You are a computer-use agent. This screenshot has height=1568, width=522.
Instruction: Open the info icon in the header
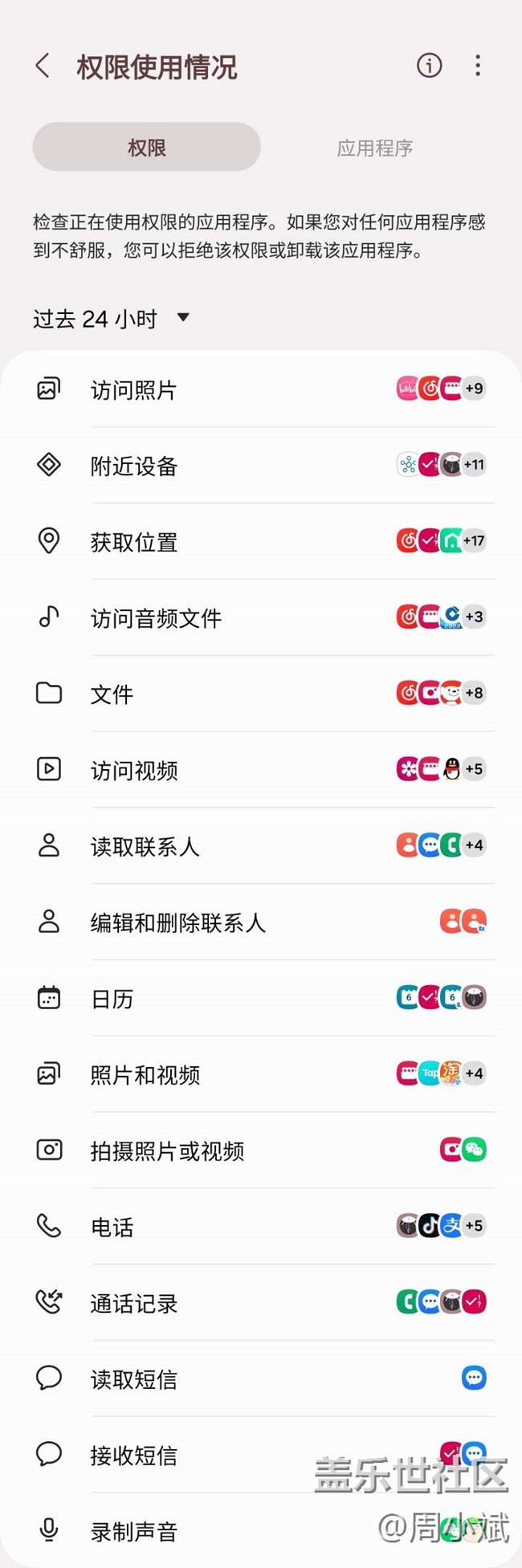coord(430,66)
